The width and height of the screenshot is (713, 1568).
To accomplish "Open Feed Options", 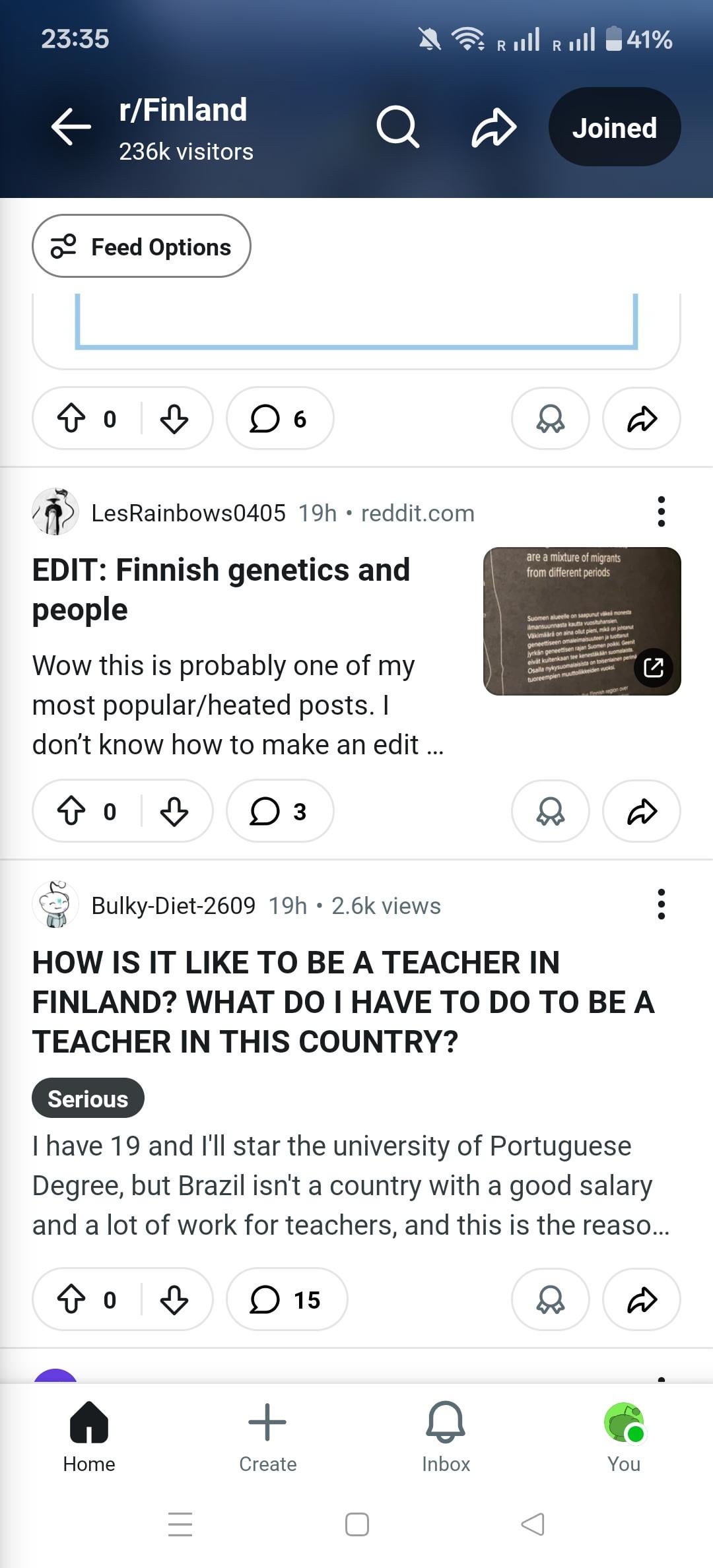I will [141, 247].
